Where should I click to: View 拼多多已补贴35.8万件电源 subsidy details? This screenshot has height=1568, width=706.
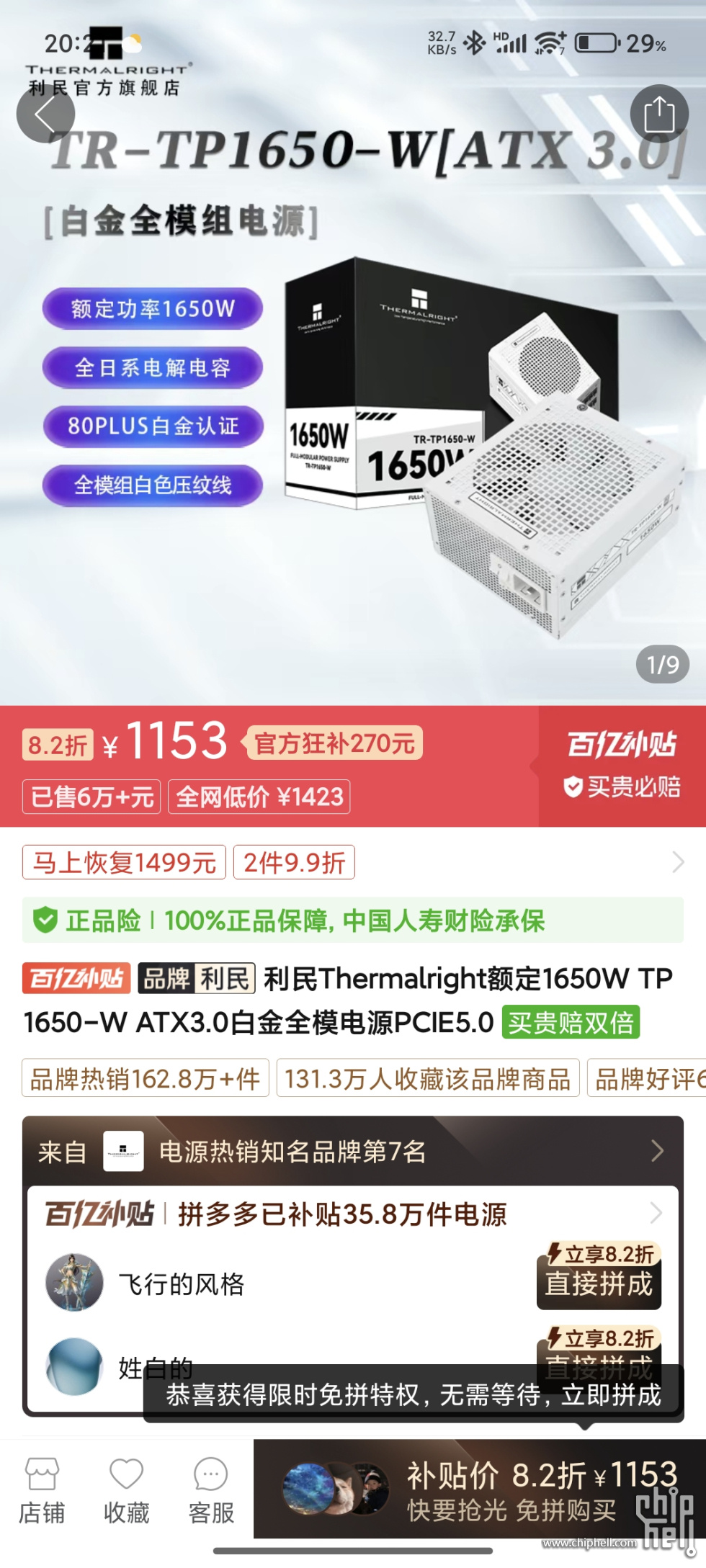click(353, 1214)
